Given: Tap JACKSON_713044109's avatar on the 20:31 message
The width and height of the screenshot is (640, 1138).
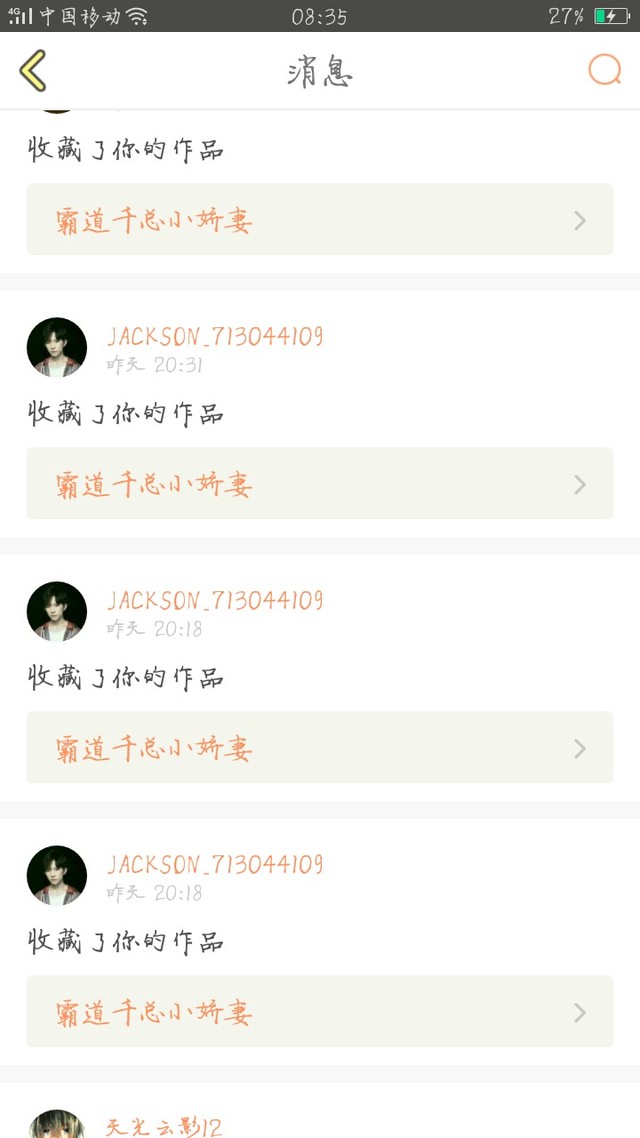Looking at the screenshot, I should click(x=57, y=347).
